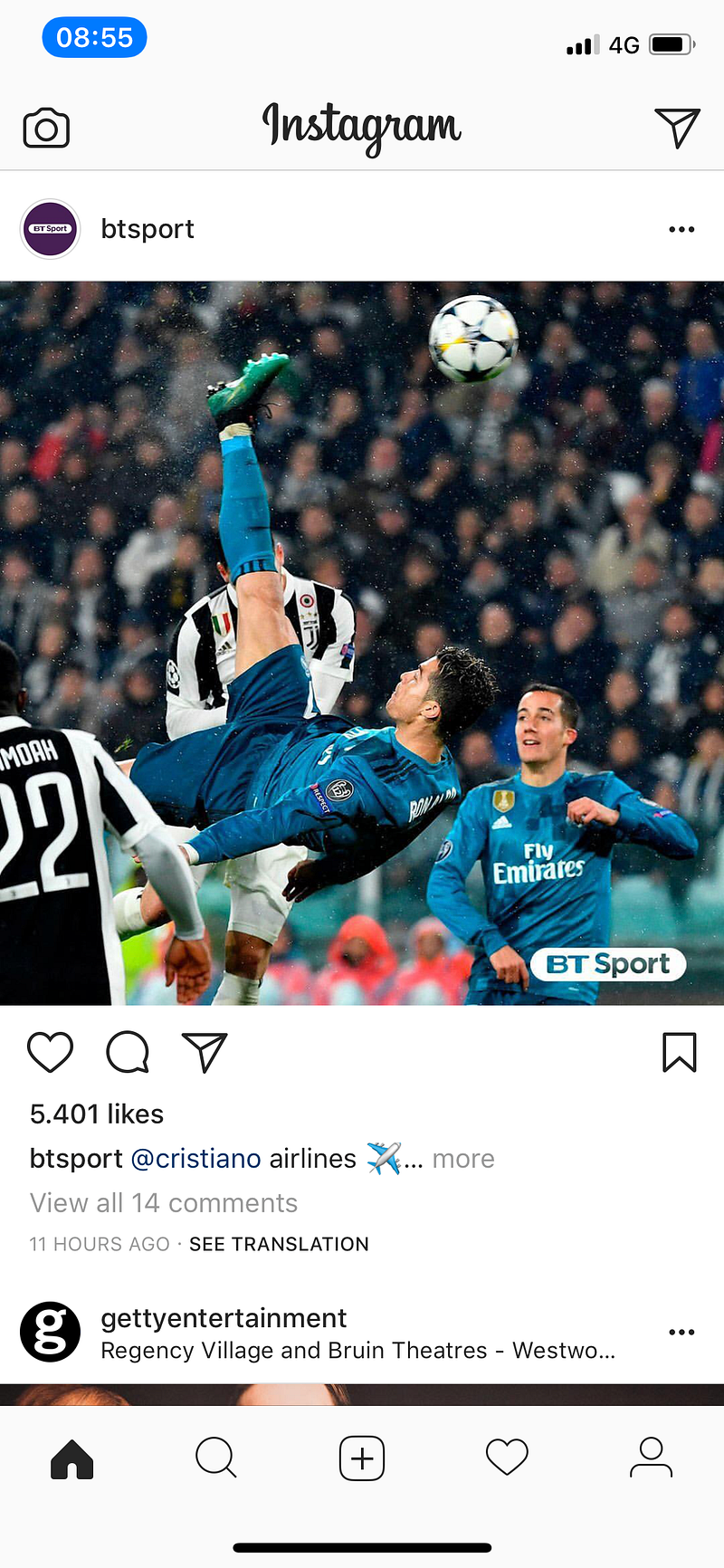The image size is (724, 1568).
Task: Switch to the Search tab
Action: pyautogui.click(x=216, y=1458)
